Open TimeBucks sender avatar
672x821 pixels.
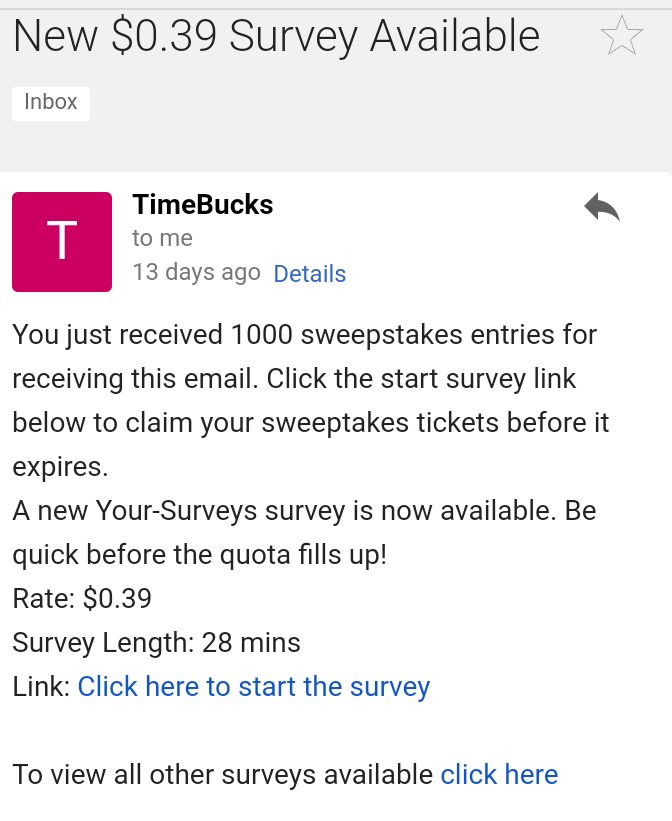pos(62,242)
